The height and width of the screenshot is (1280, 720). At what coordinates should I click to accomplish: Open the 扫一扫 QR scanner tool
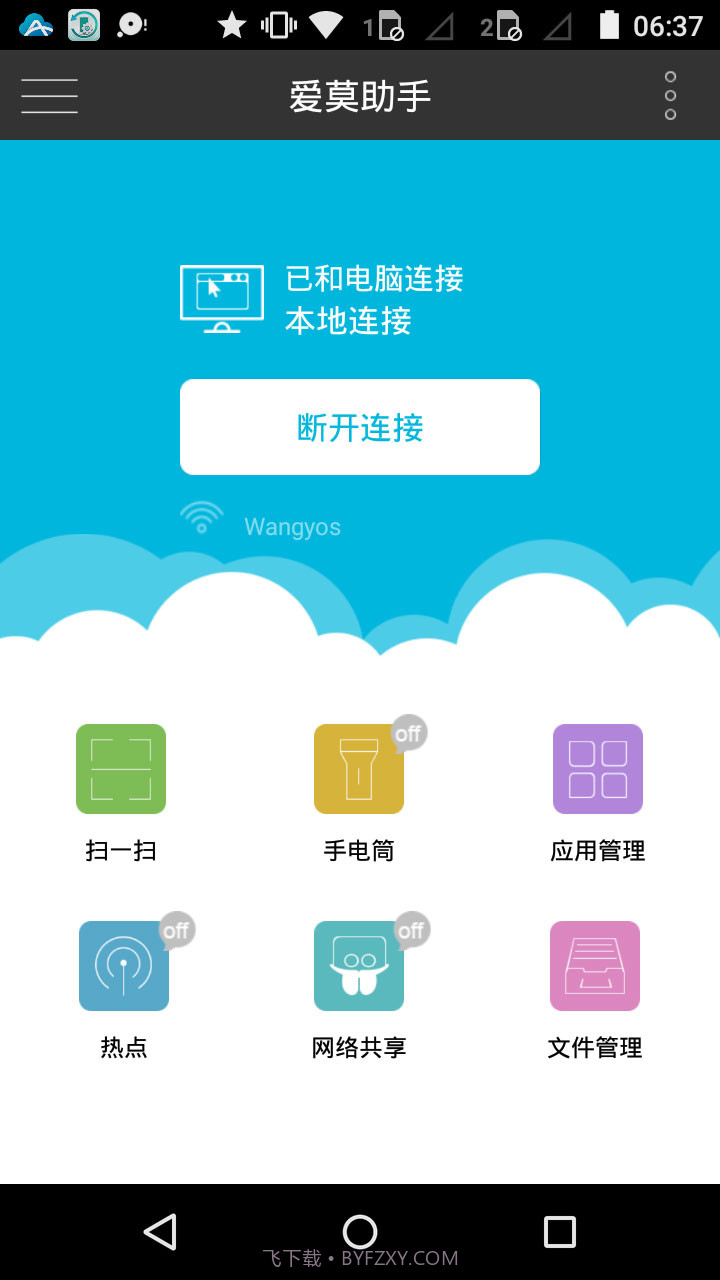click(121, 768)
